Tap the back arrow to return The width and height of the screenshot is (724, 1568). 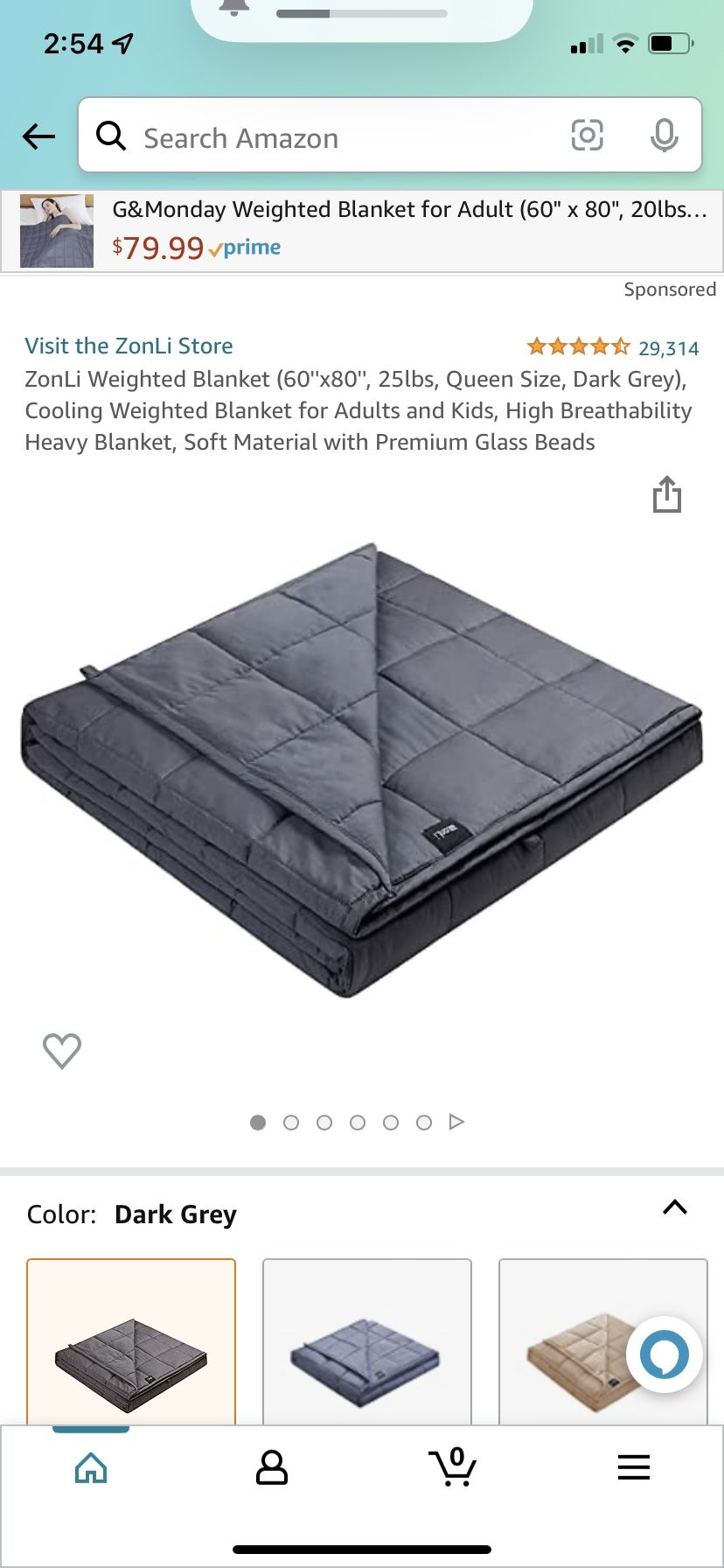pos(38,136)
